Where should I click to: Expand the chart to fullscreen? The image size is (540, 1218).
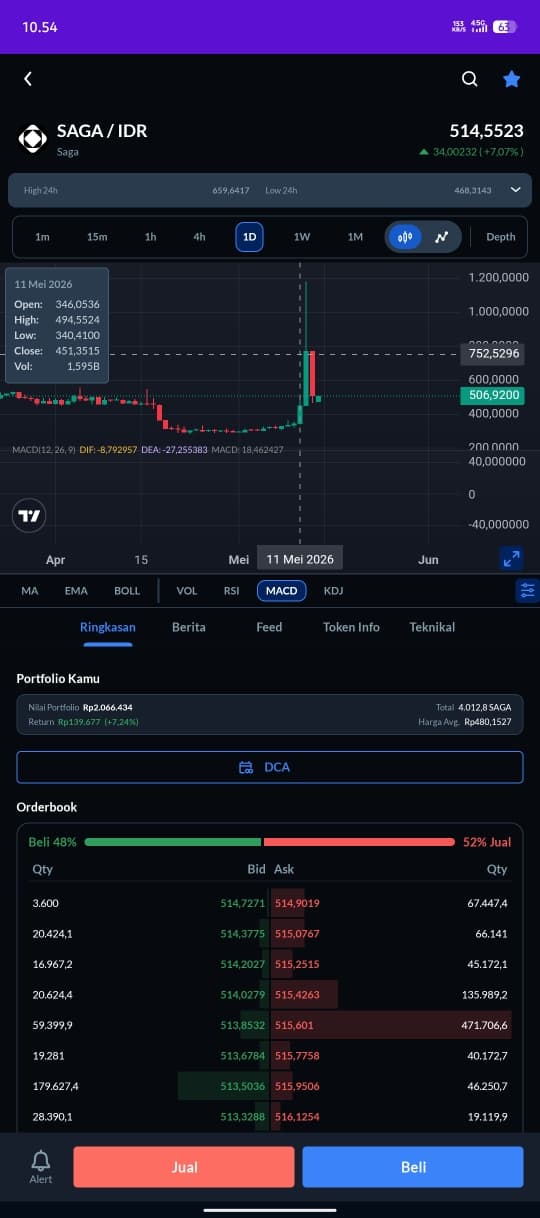click(x=511, y=558)
